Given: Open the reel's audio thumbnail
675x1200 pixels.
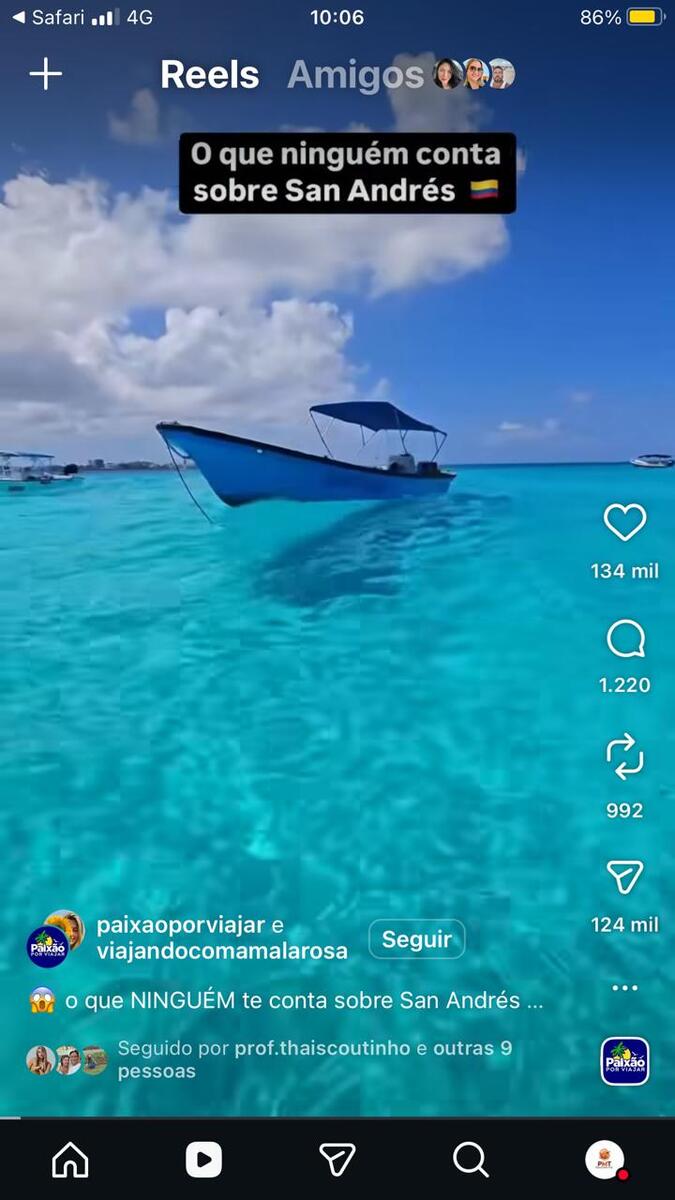Looking at the screenshot, I should pos(625,1061).
